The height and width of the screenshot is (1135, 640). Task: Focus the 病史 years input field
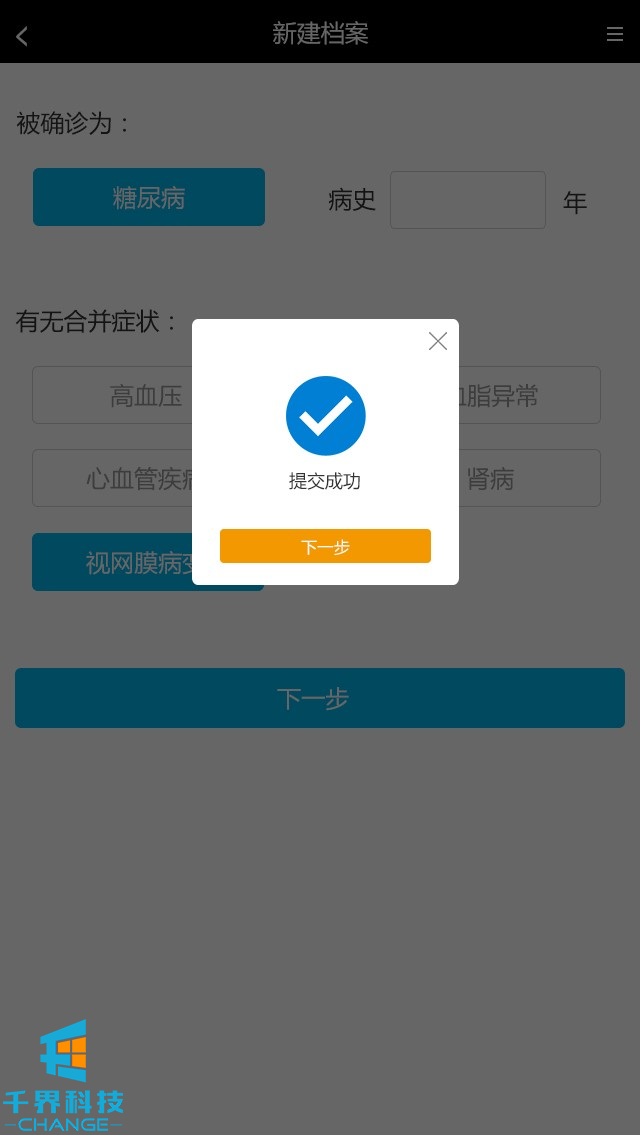467,200
